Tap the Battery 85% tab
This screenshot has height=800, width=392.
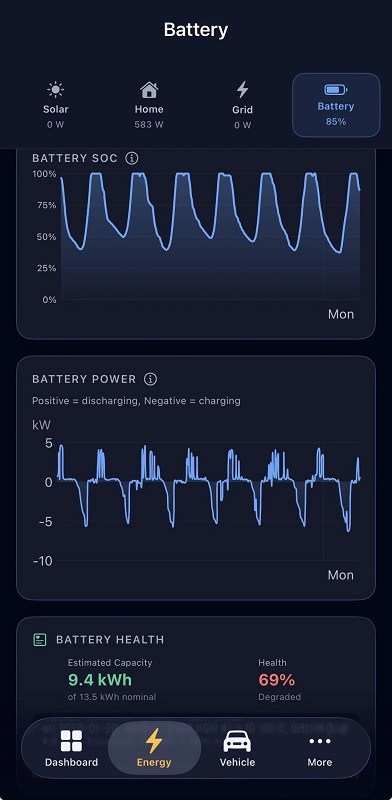pyautogui.click(x=336, y=105)
